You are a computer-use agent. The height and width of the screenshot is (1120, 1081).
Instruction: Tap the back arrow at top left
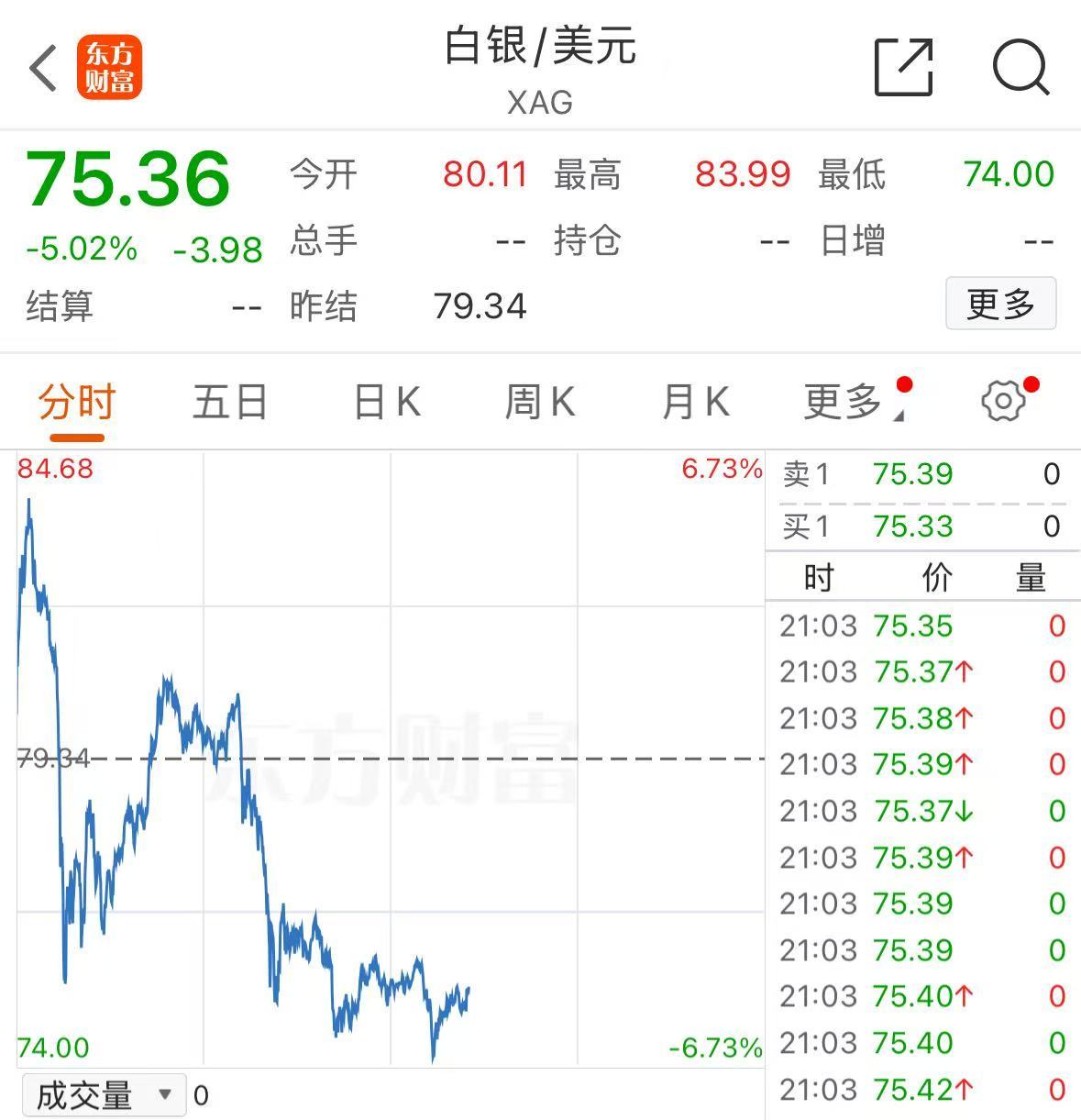pos(41,69)
